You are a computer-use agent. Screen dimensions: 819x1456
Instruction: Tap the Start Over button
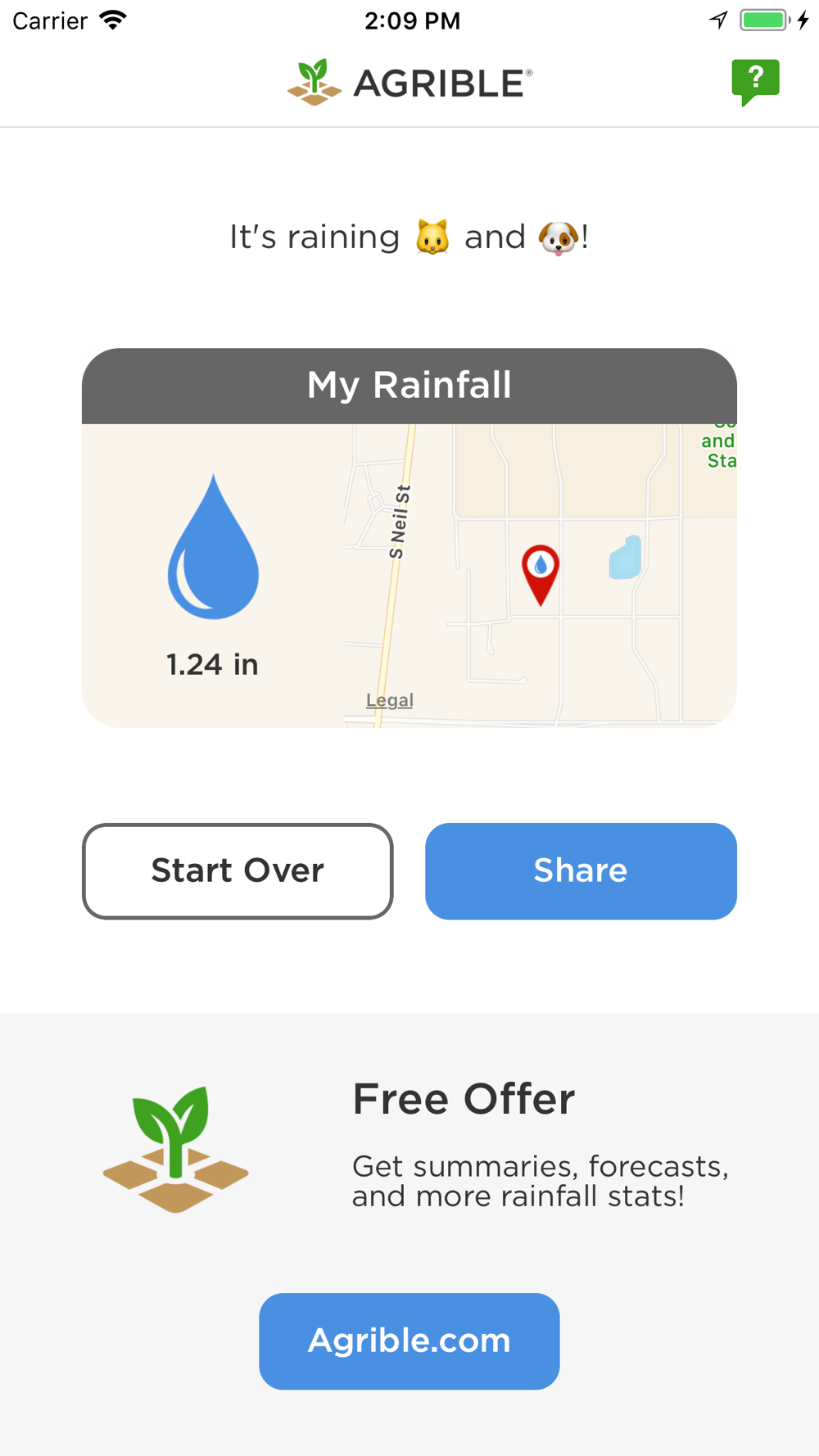point(238,870)
